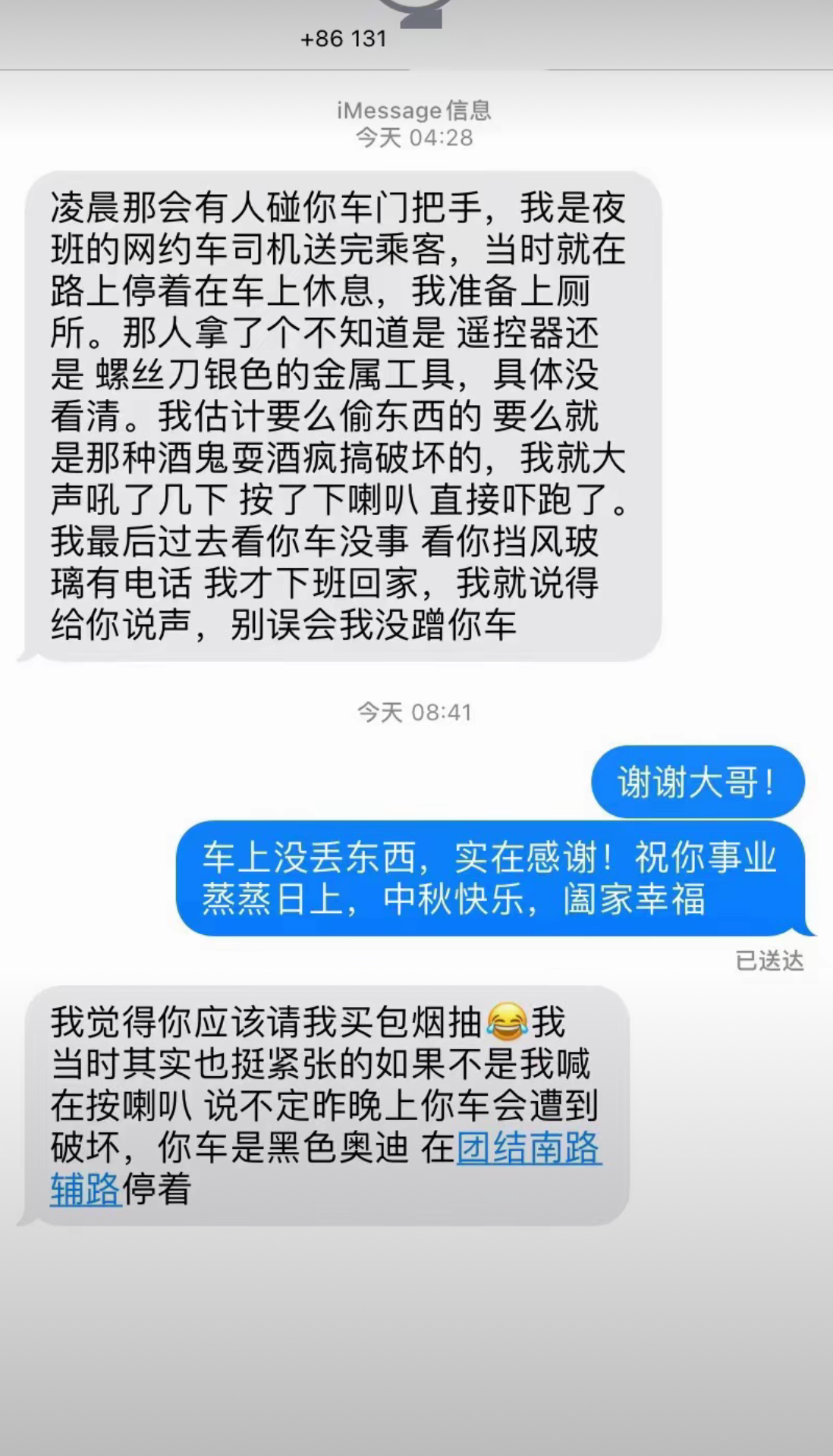Screen dimensions: 833x1456
Task: Open contact details for +86 131
Action: pyautogui.click(x=344, y=38)
